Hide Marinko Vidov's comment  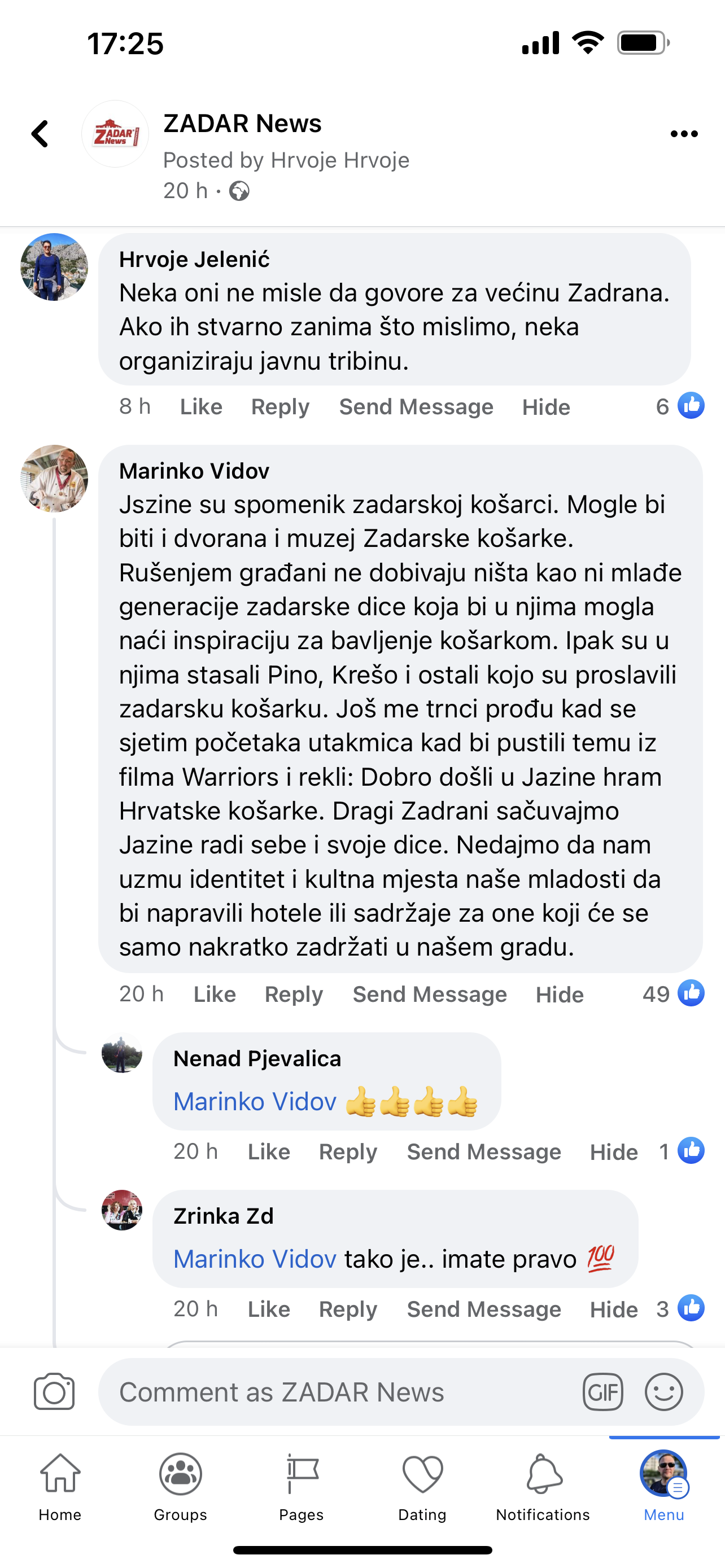coord(559,994)
